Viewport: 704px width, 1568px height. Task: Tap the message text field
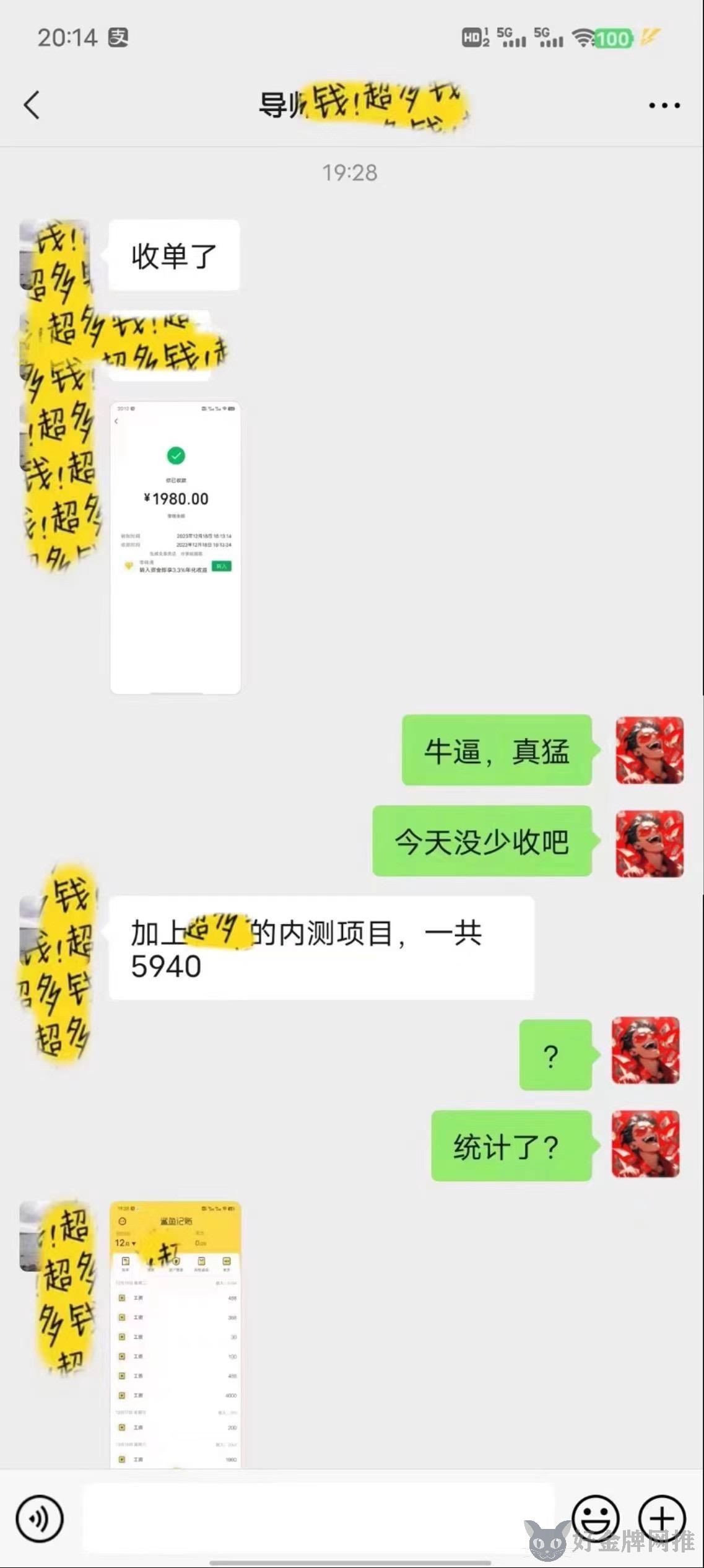[x=318, y=1518]
